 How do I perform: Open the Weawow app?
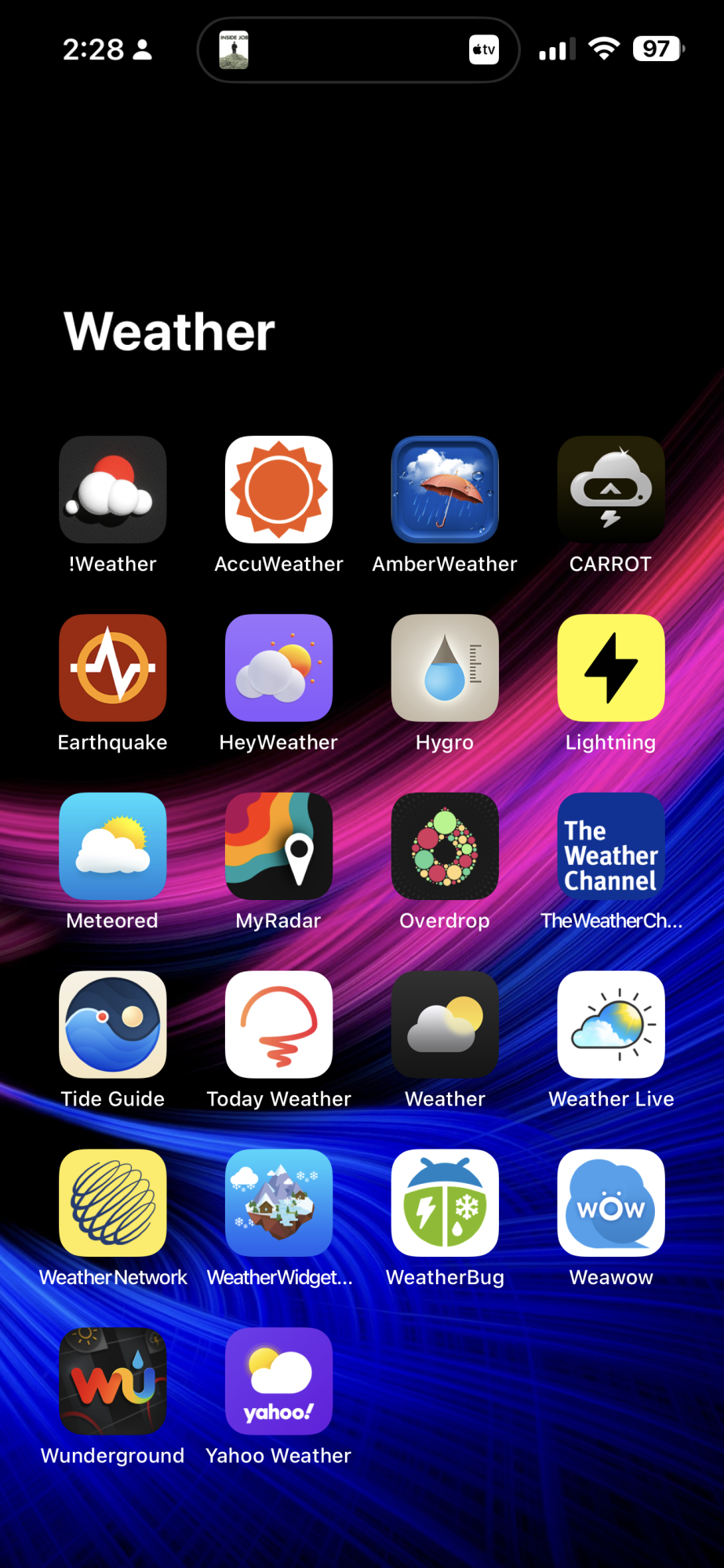(x=610, y=1203)
